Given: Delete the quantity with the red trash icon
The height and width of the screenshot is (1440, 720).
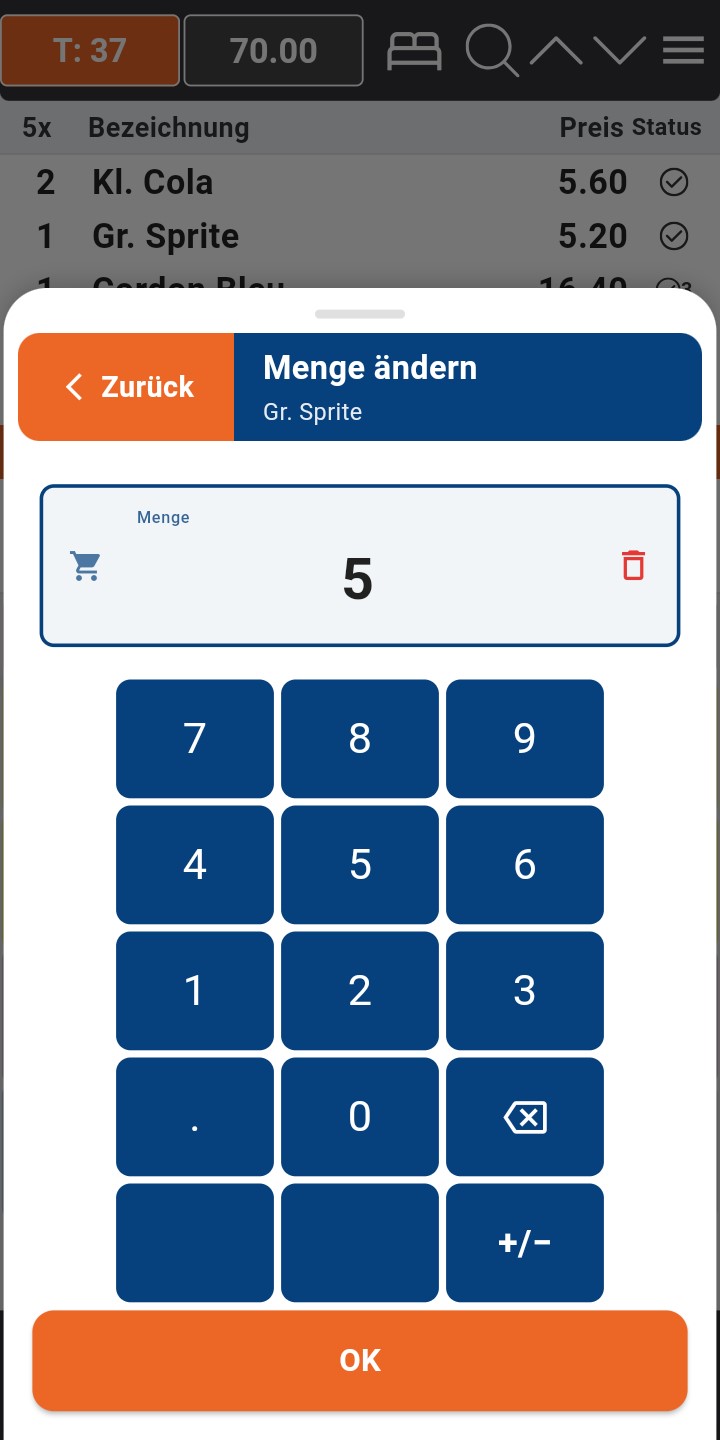Looking at the screenshot, I should coord(633,566).
